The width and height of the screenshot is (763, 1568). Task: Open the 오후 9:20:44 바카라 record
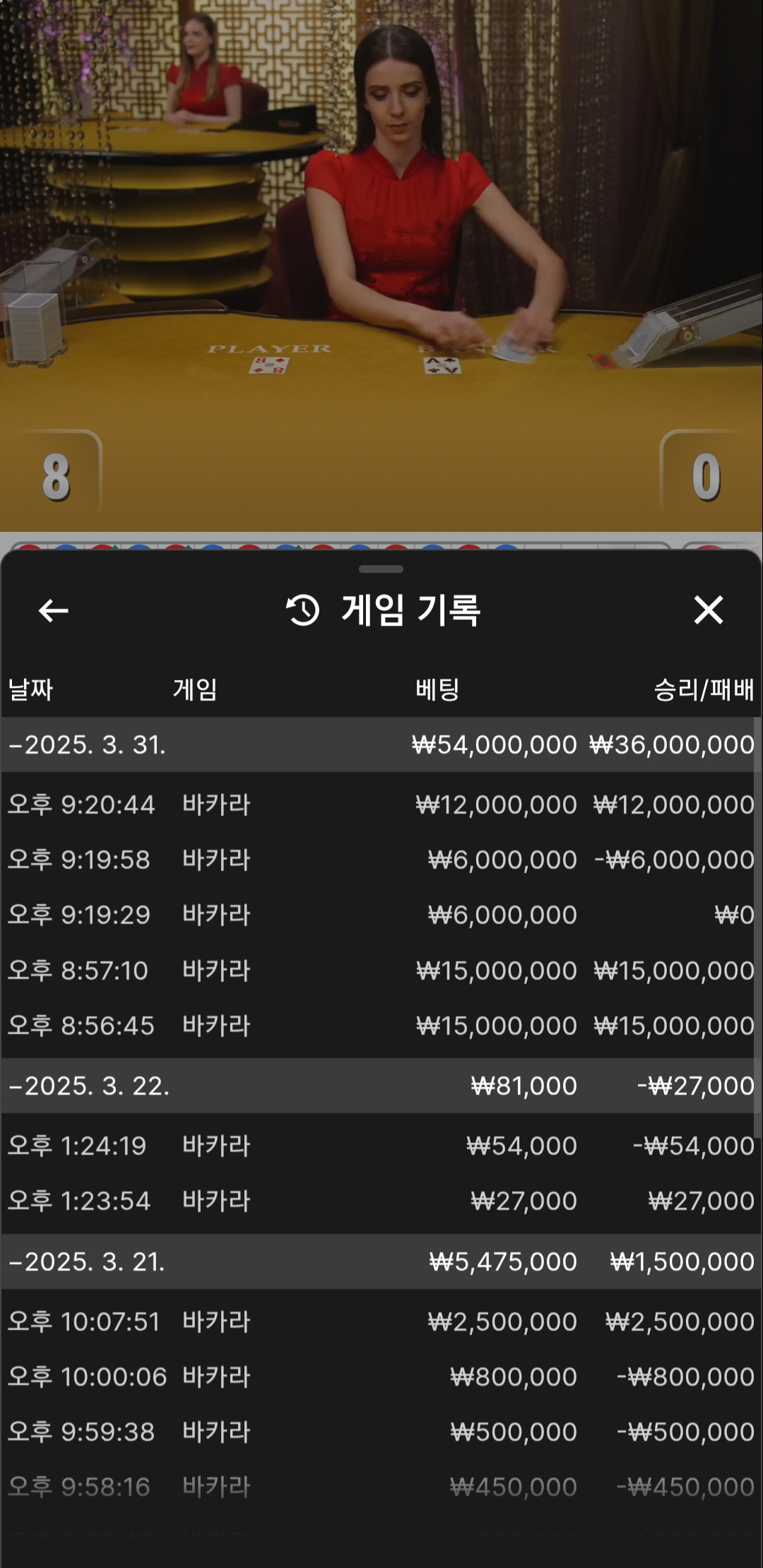(380, 804)
